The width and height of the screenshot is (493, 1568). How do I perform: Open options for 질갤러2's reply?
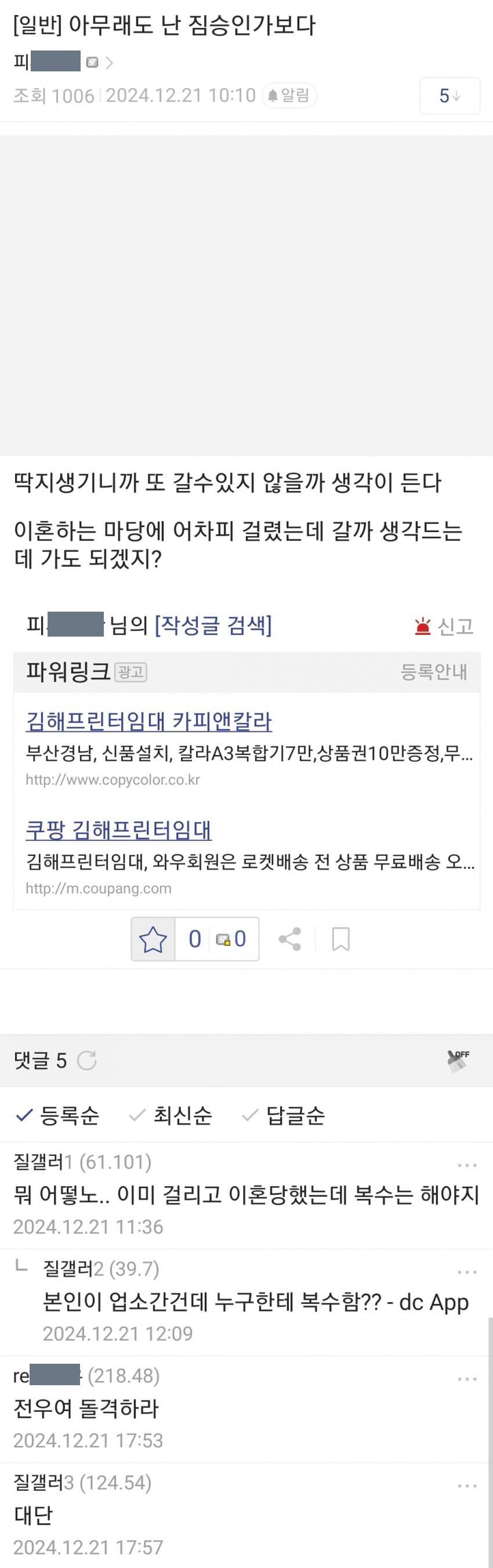pos(467,1272)
